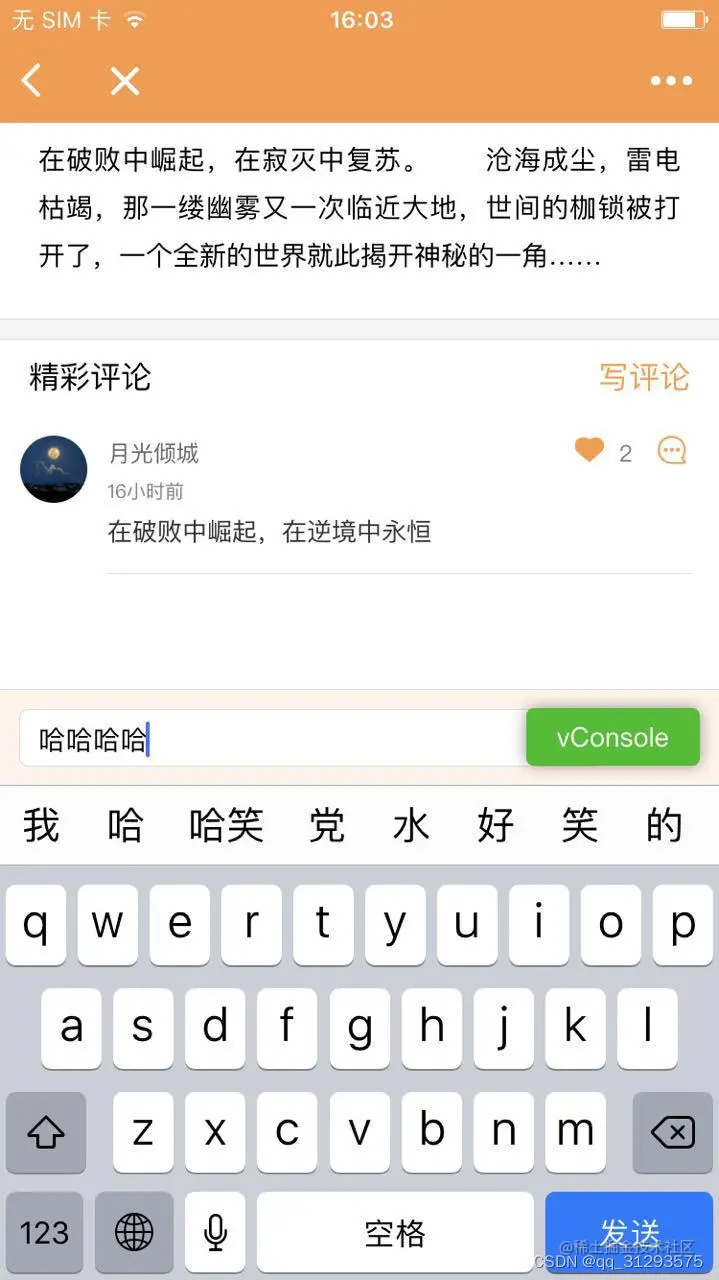
Task: Open the green vConsole button
Action: (x=612, y=738)
